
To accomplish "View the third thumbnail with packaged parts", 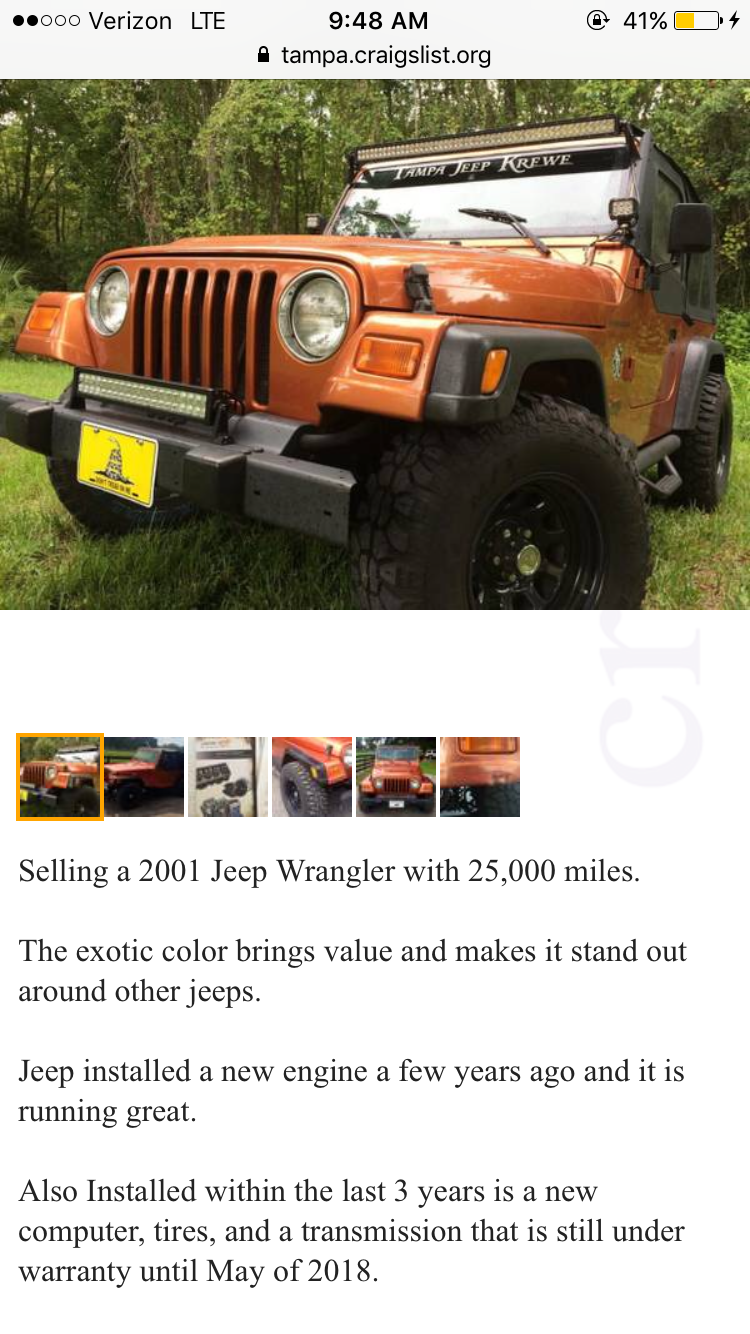I will tap(228, 777).
